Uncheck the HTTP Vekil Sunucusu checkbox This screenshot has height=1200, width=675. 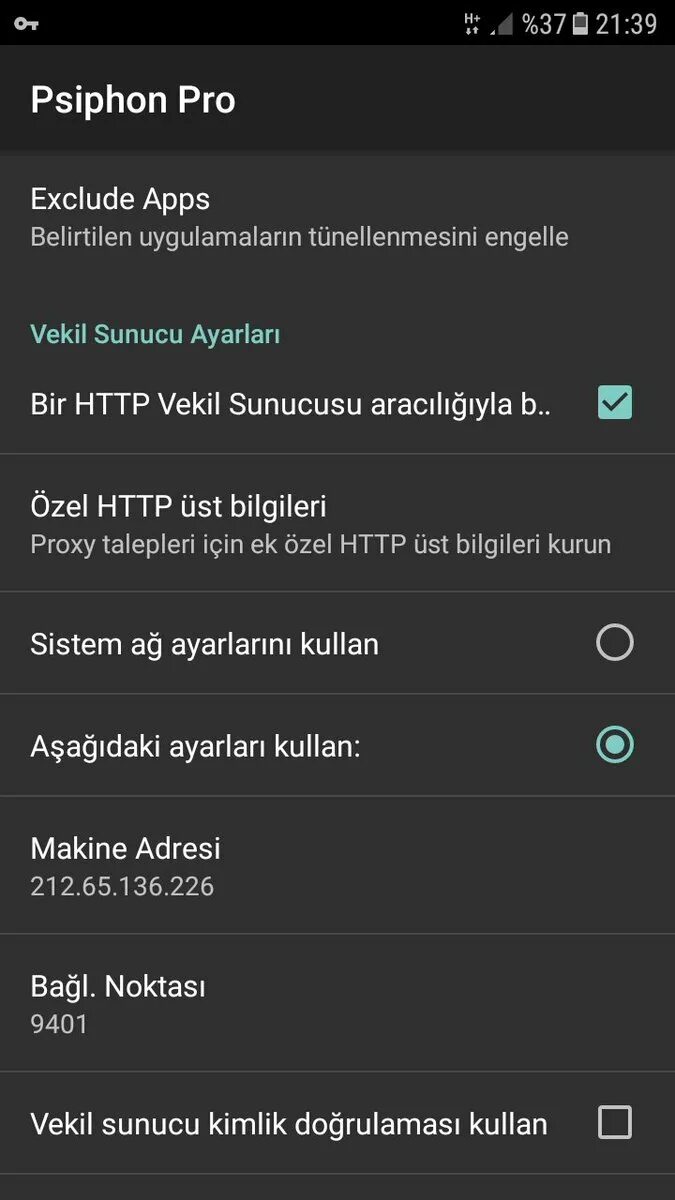[x=614, y=402]
